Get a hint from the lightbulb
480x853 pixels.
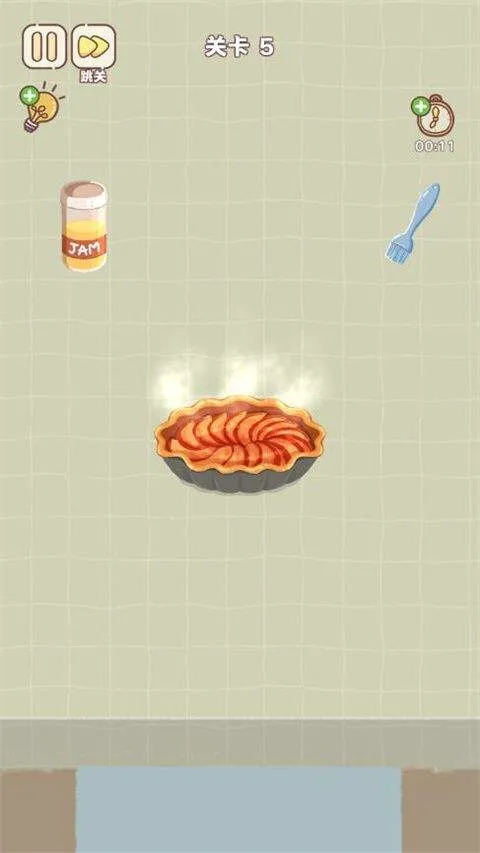tap(41, 107)
